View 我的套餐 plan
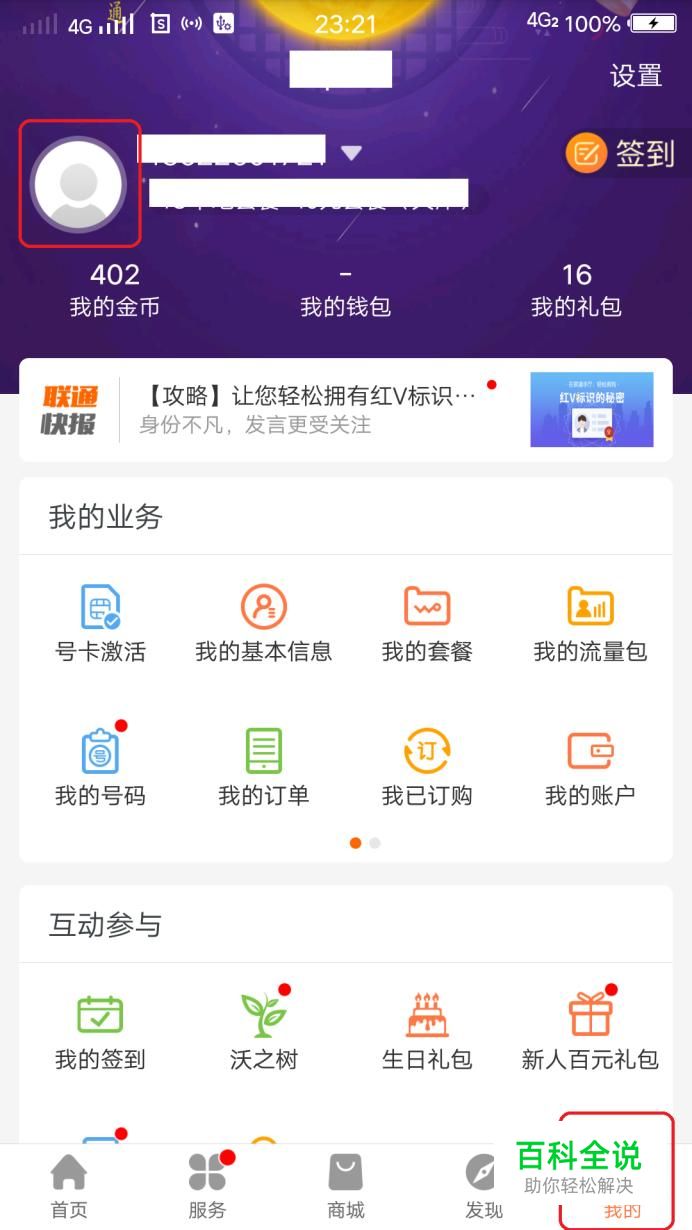 [427, 624]
